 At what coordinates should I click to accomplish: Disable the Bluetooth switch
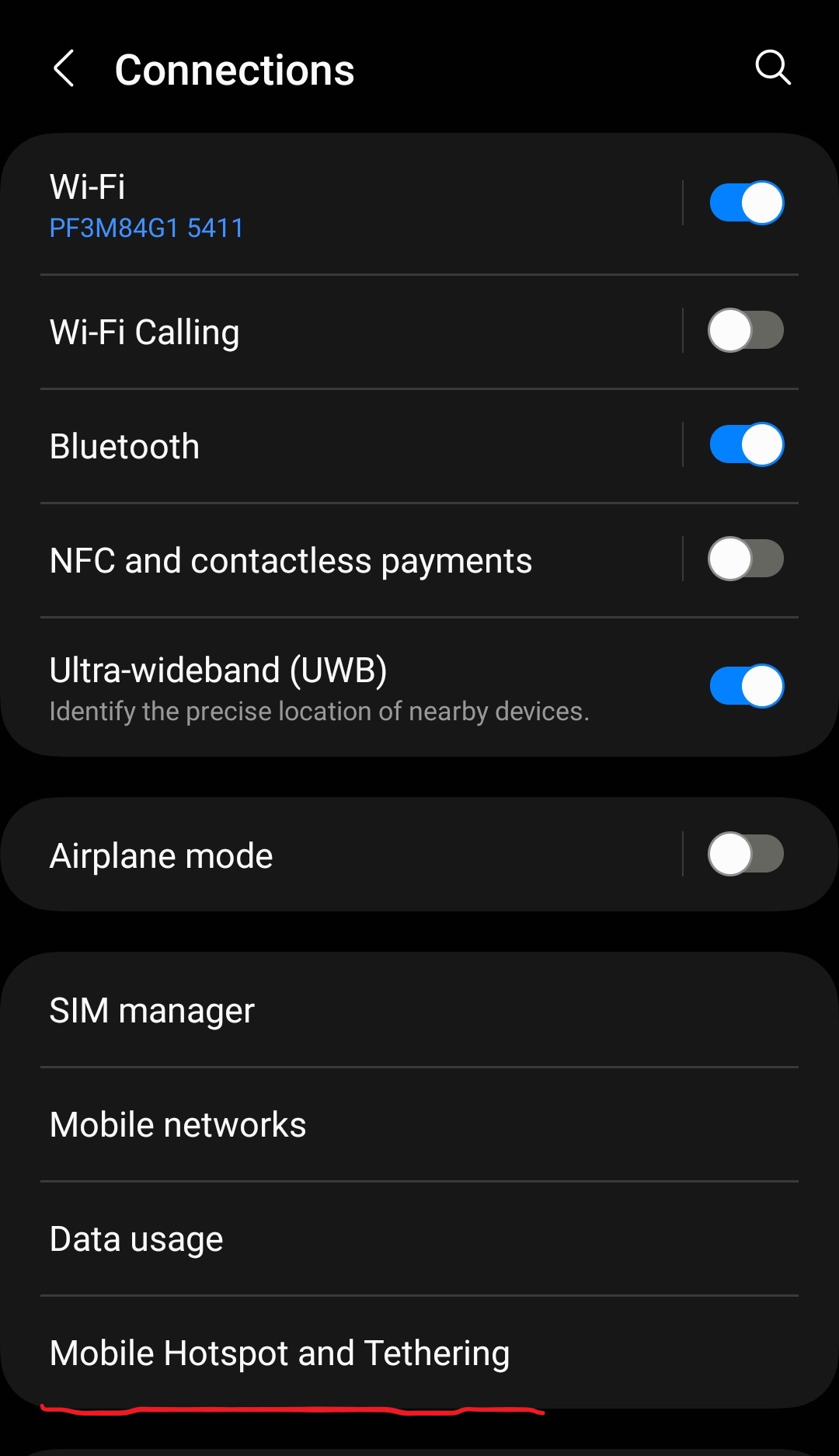(746, 444)
